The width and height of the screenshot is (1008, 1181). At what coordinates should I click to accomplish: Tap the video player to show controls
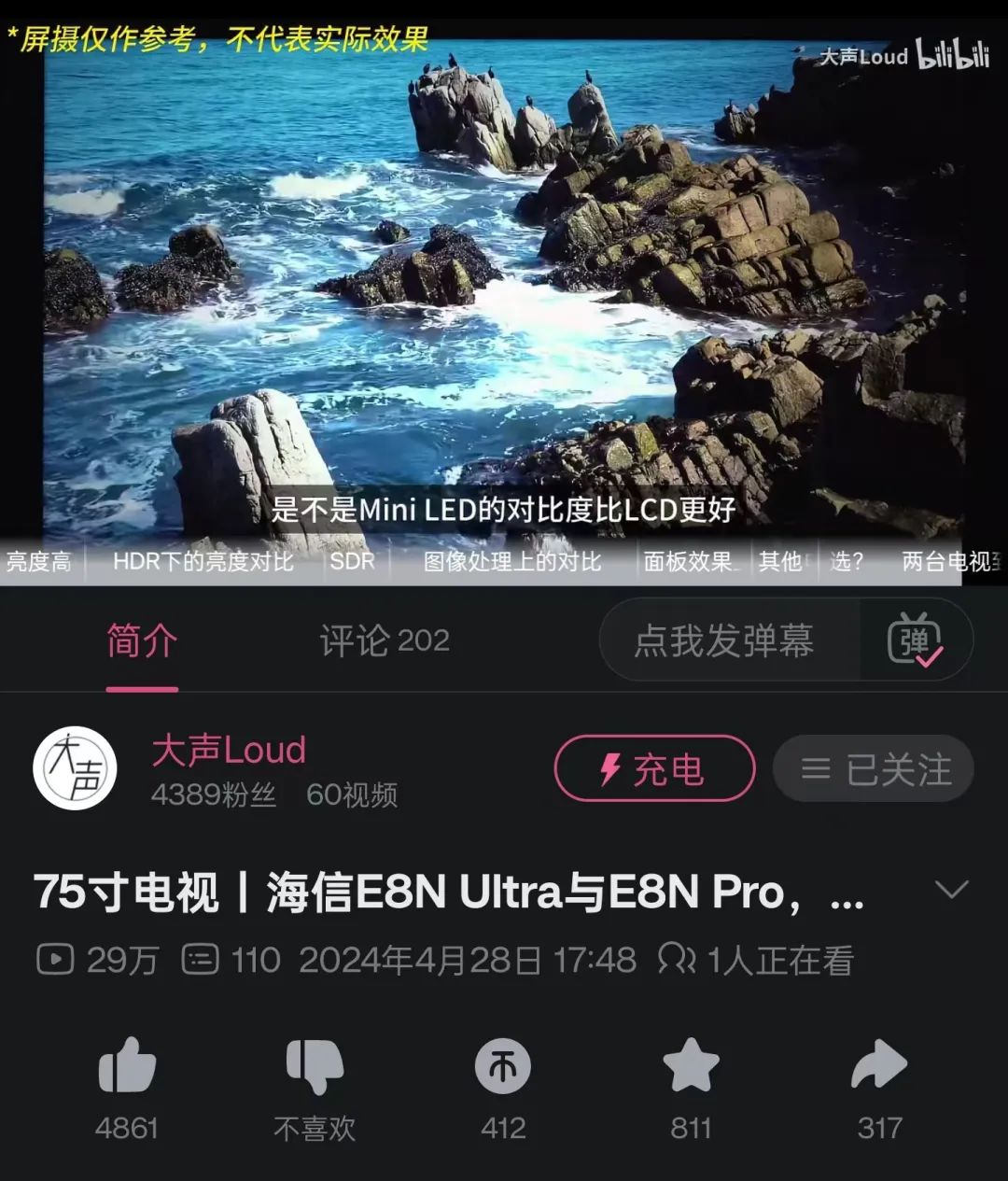[x=504, y=280]
